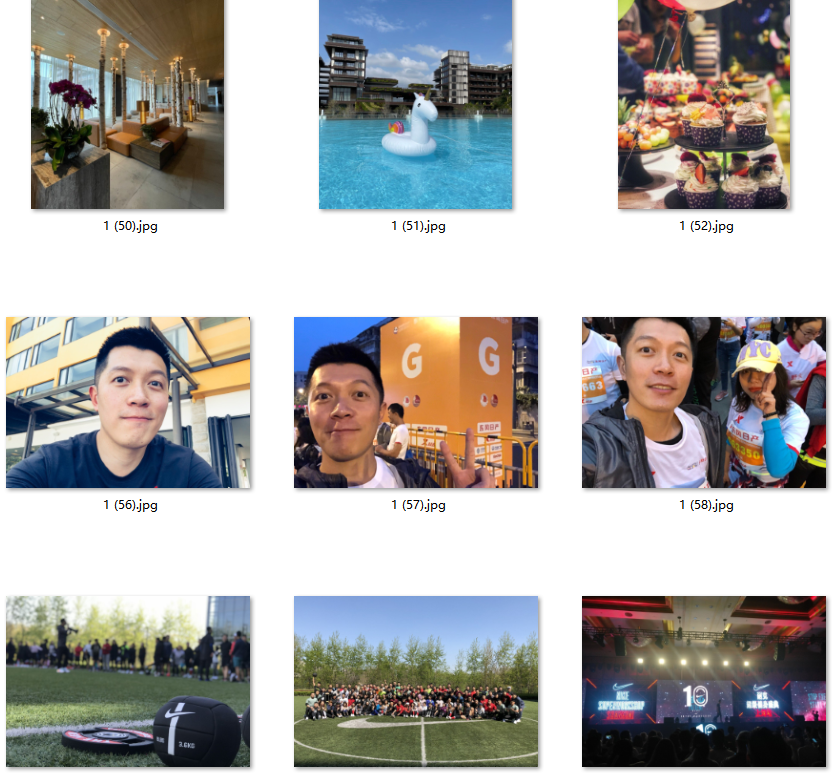Viewport: 835px width, 777px height.
Task: Open the race crowd photo 1 (58).jpg
Action: [704, 403]
